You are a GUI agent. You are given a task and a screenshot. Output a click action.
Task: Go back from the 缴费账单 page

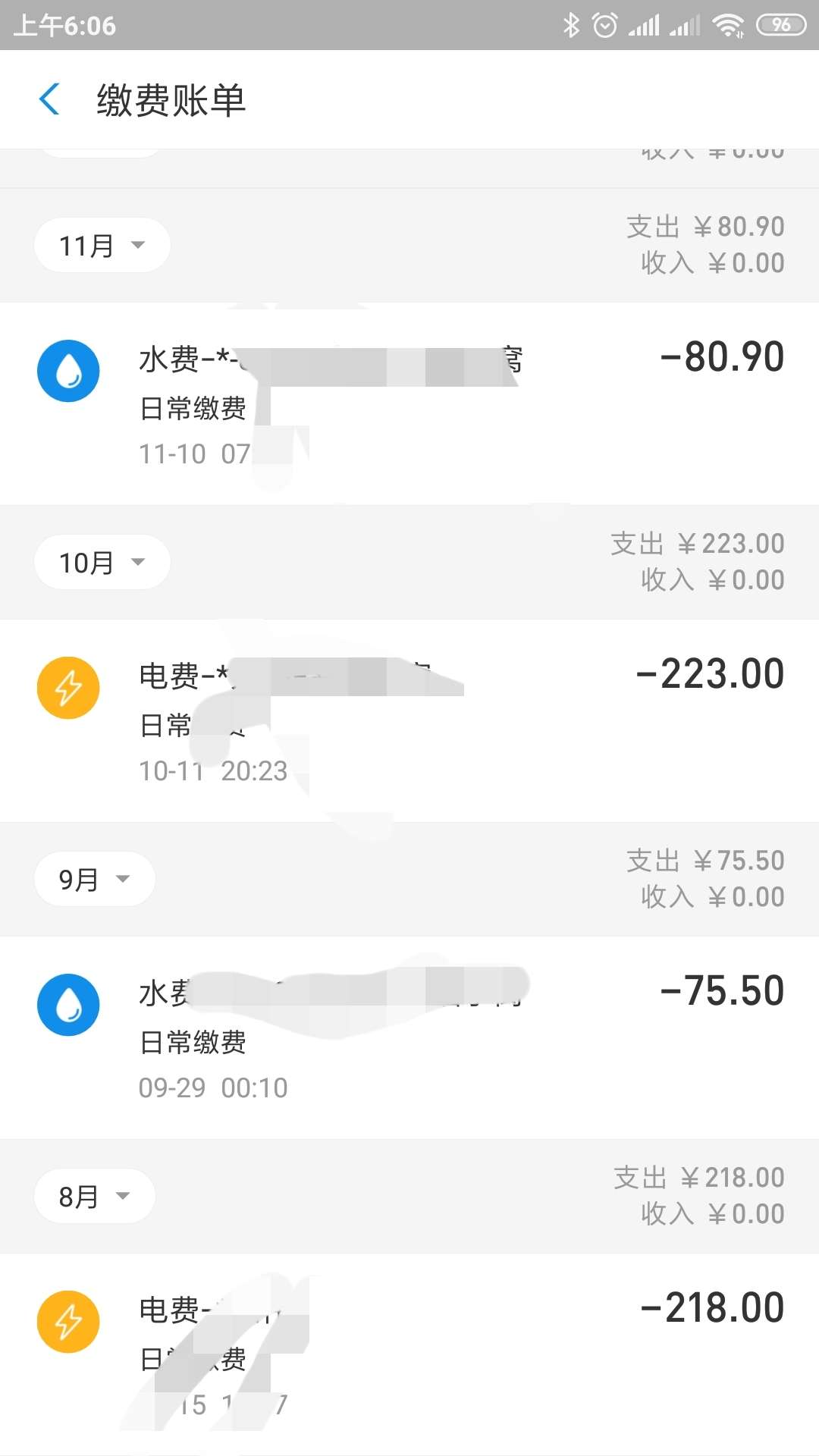click(x=49, y=99)
